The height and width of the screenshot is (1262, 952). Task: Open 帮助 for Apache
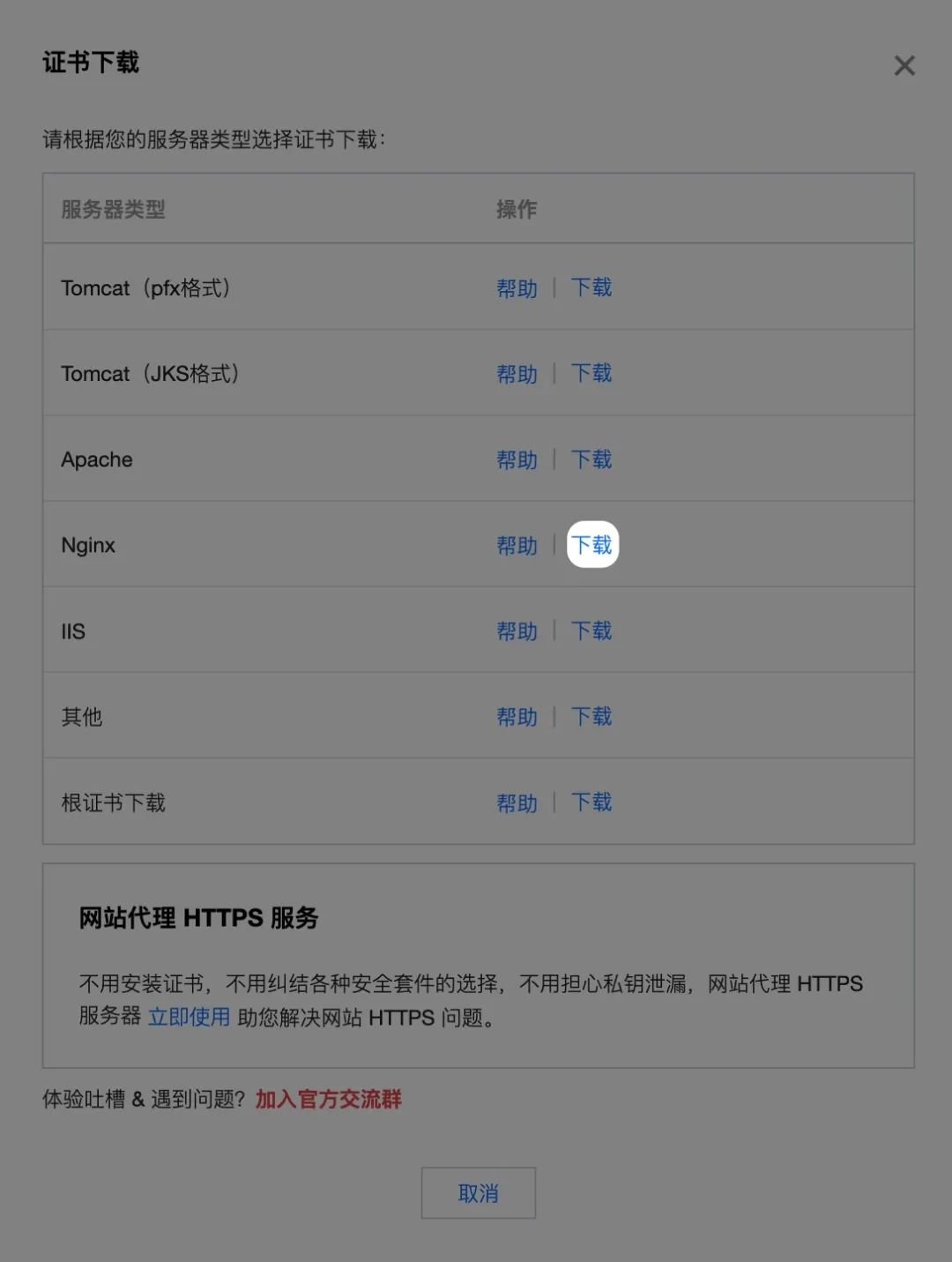(518, 459)
